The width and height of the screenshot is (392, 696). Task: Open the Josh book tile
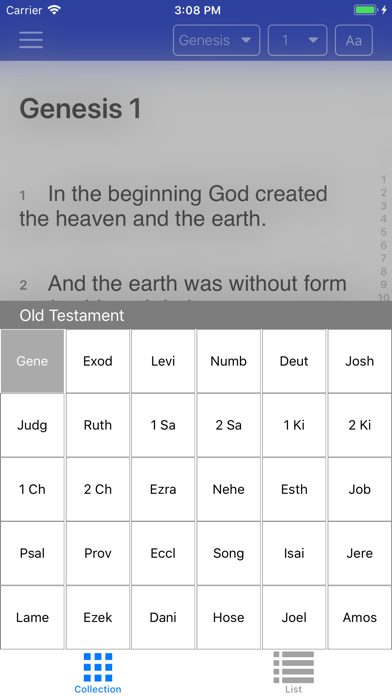360,361
